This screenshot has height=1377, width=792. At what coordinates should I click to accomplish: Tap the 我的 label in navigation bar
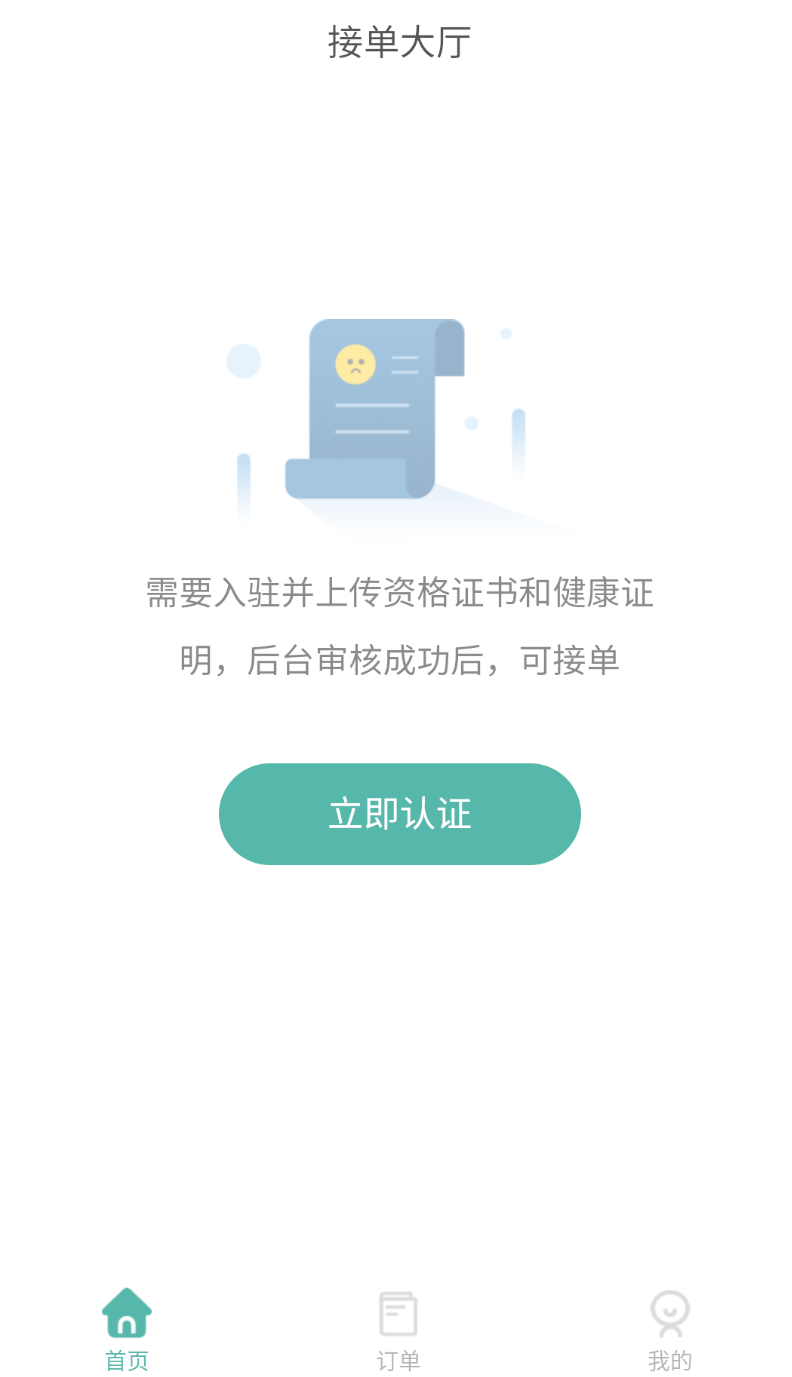[669, 1360]
